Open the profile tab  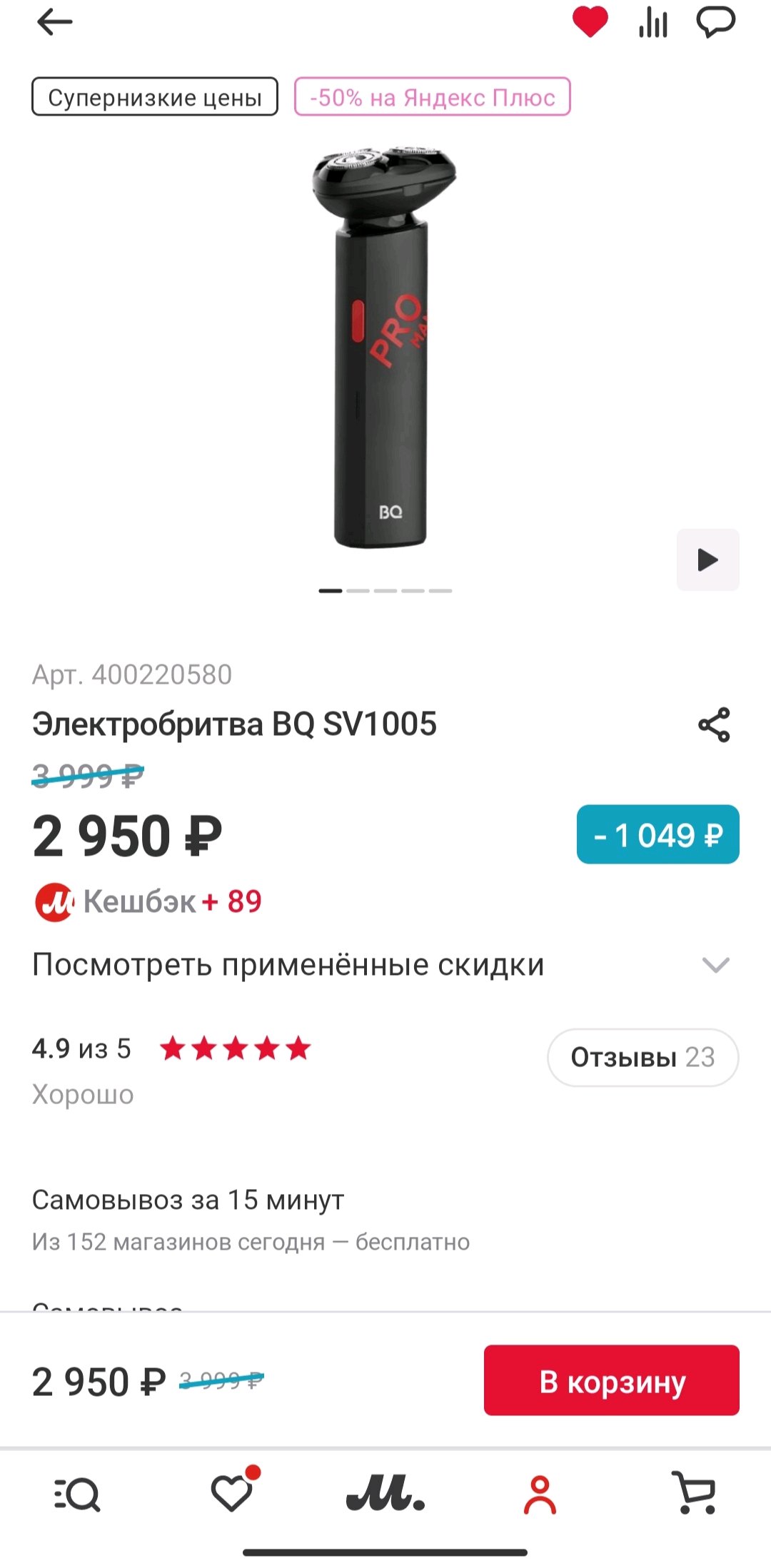tap(540, 1494)
